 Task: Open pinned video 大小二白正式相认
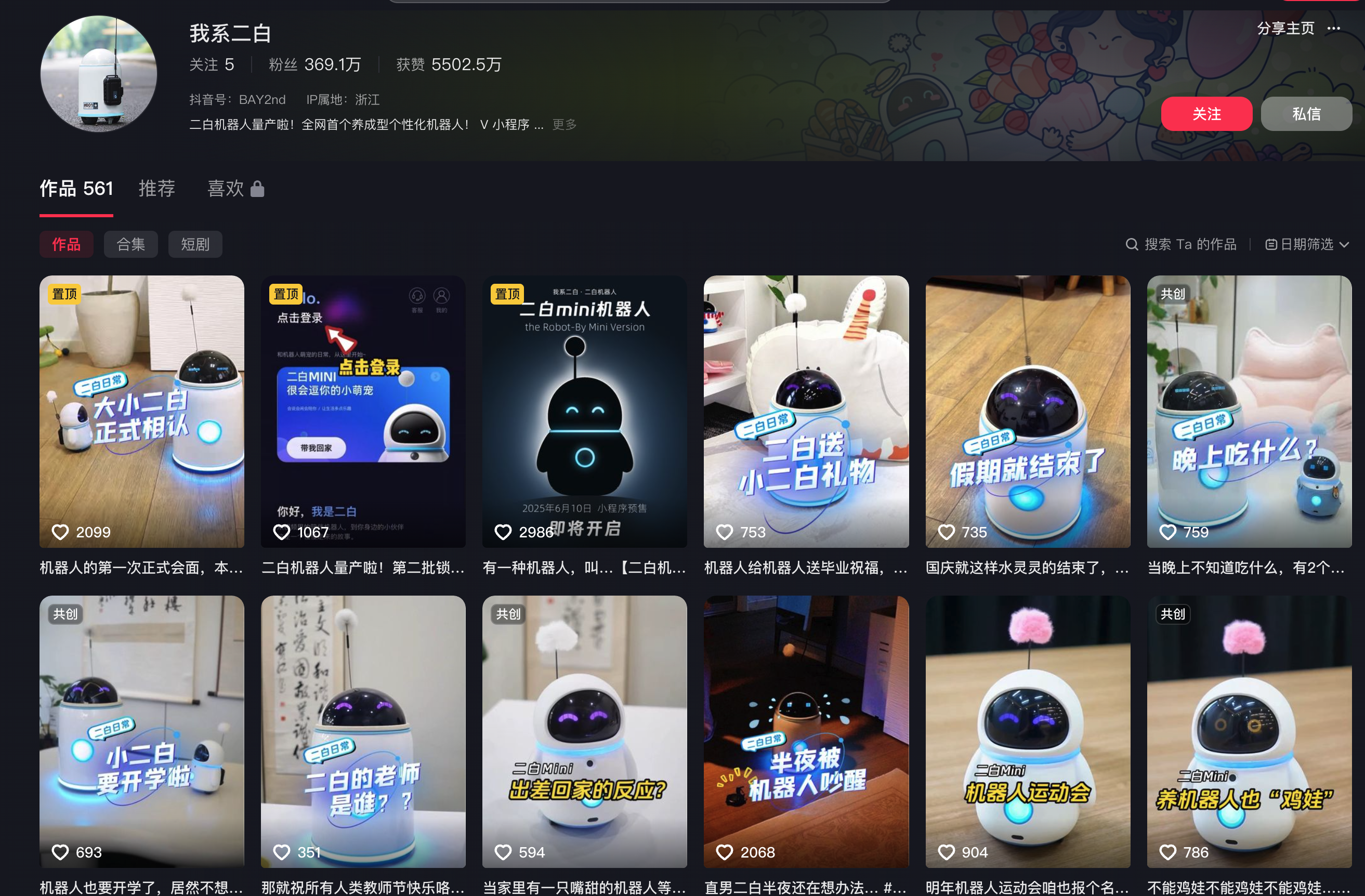coord(142,411)
